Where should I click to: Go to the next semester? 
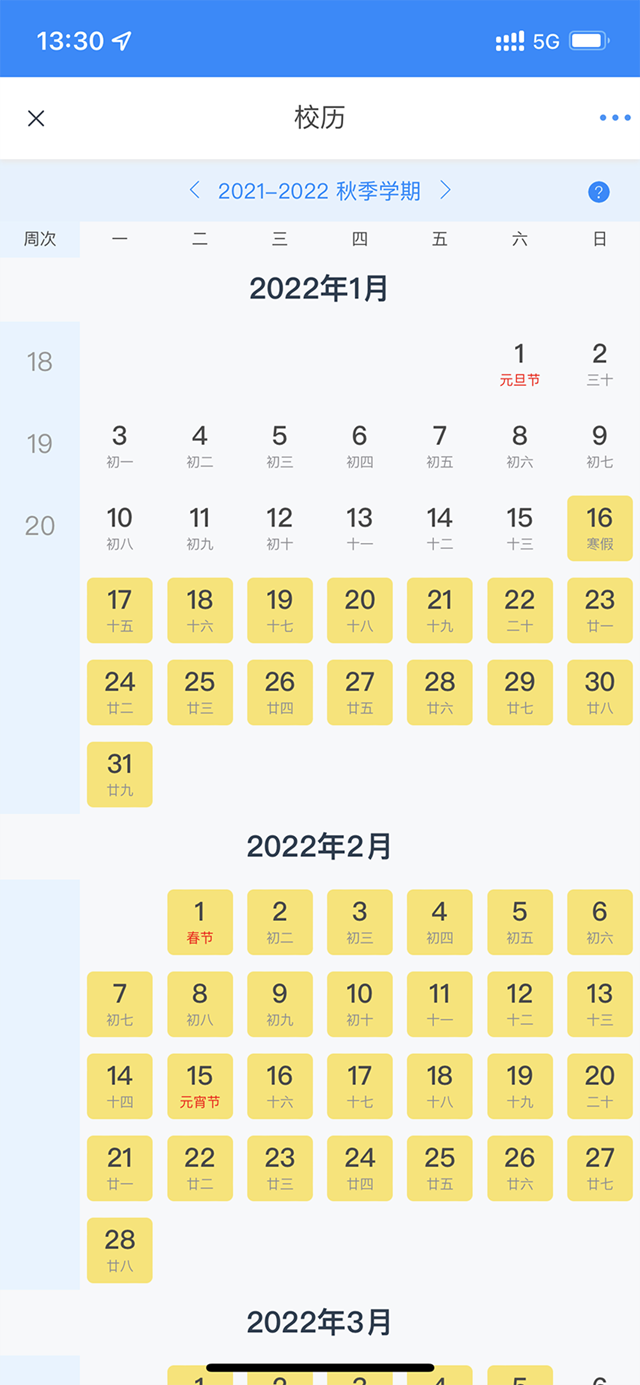(446, 190)
